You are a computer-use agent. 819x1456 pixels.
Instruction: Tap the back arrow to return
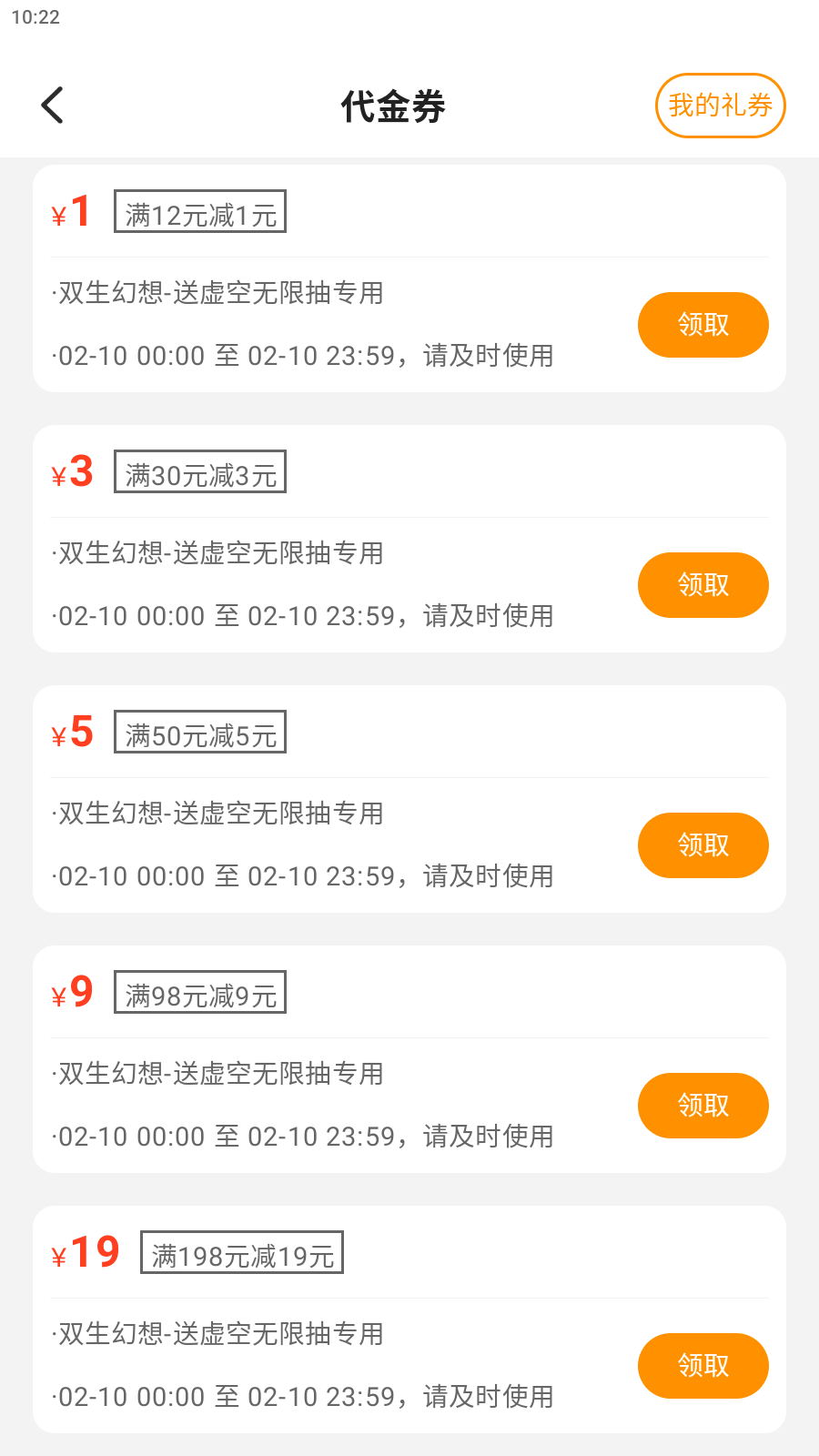point(52,105)
